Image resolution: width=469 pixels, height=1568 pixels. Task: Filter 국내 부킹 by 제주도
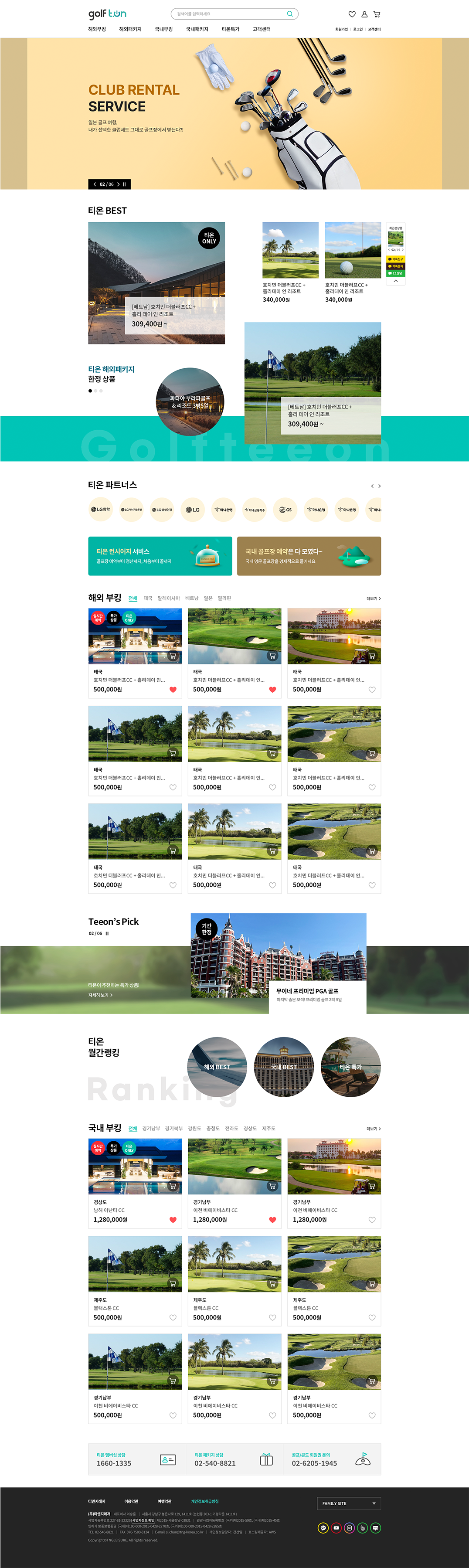point(268,1129)
